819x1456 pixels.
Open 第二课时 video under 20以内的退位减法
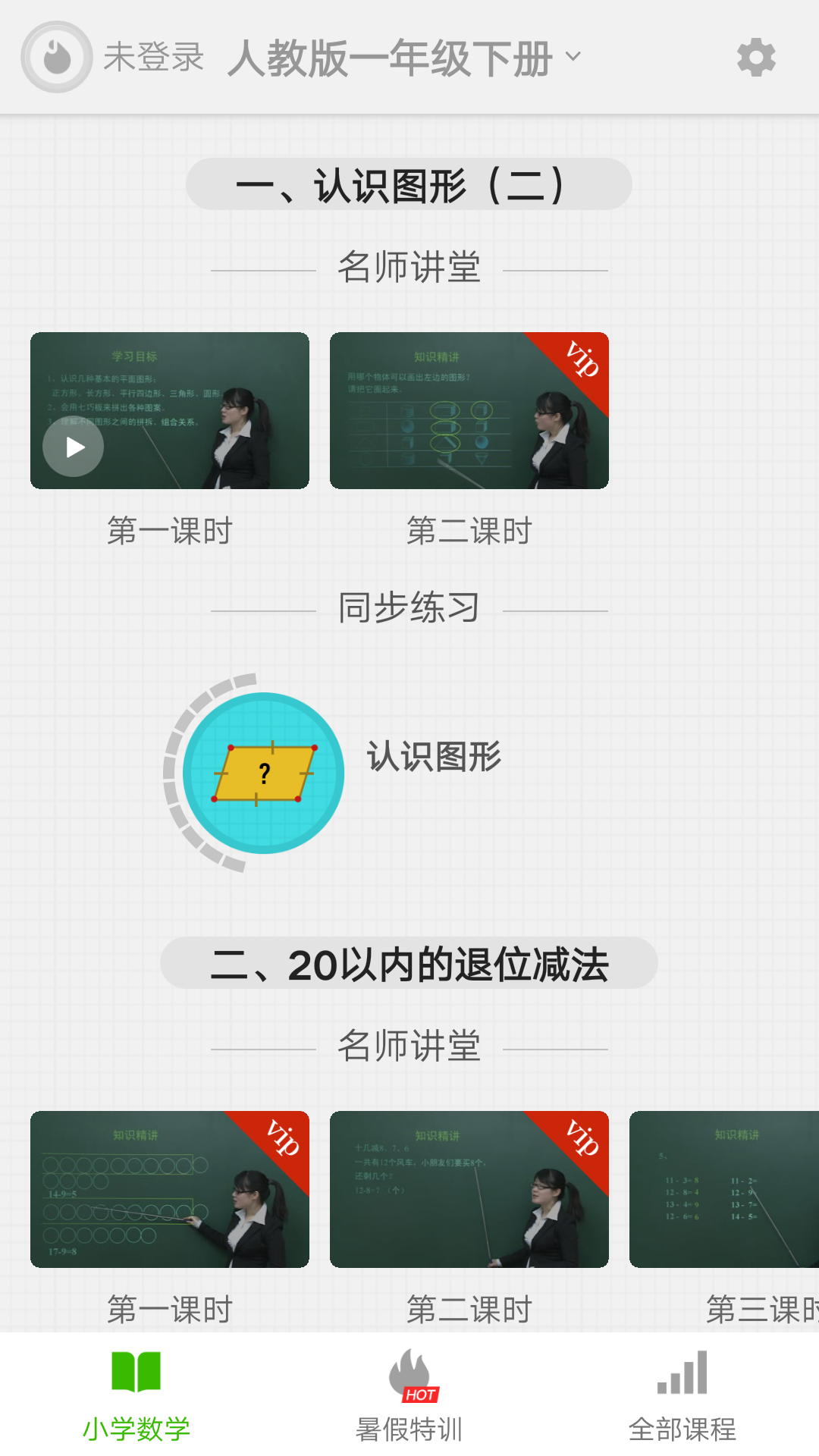[469, 1189]
